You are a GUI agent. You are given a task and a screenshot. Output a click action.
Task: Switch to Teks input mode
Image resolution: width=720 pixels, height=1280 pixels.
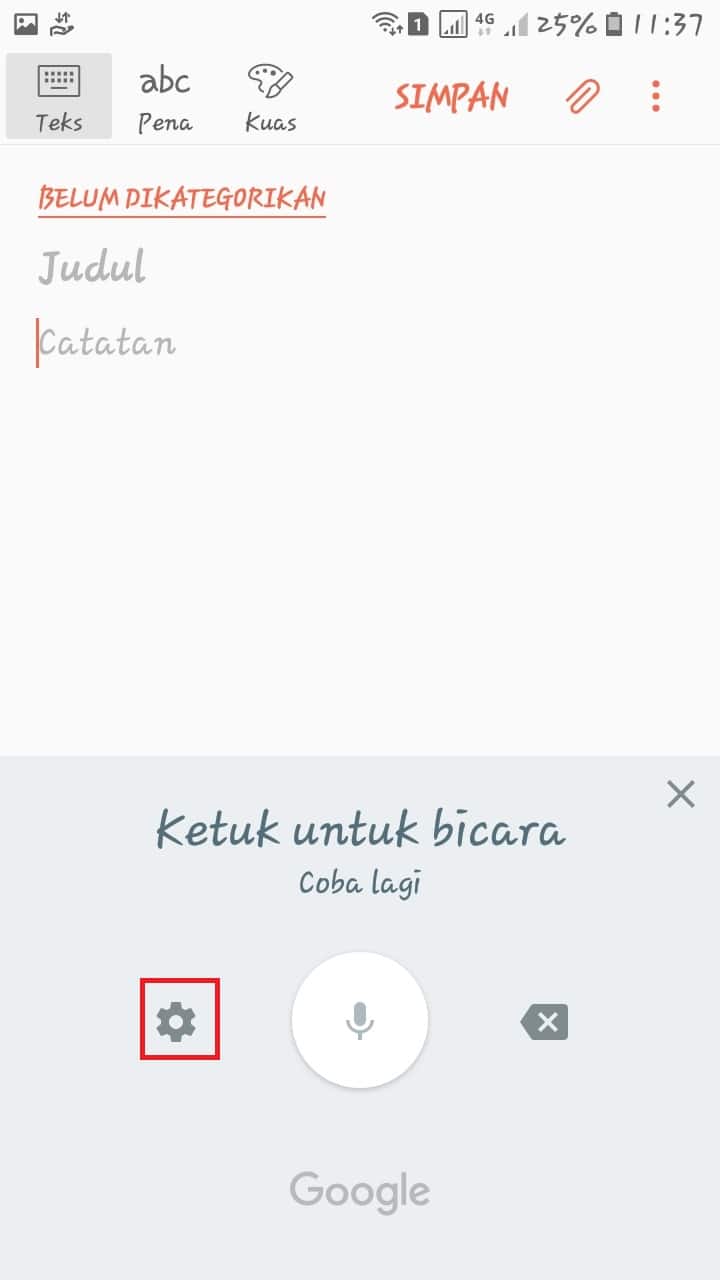tap(59, 96)
